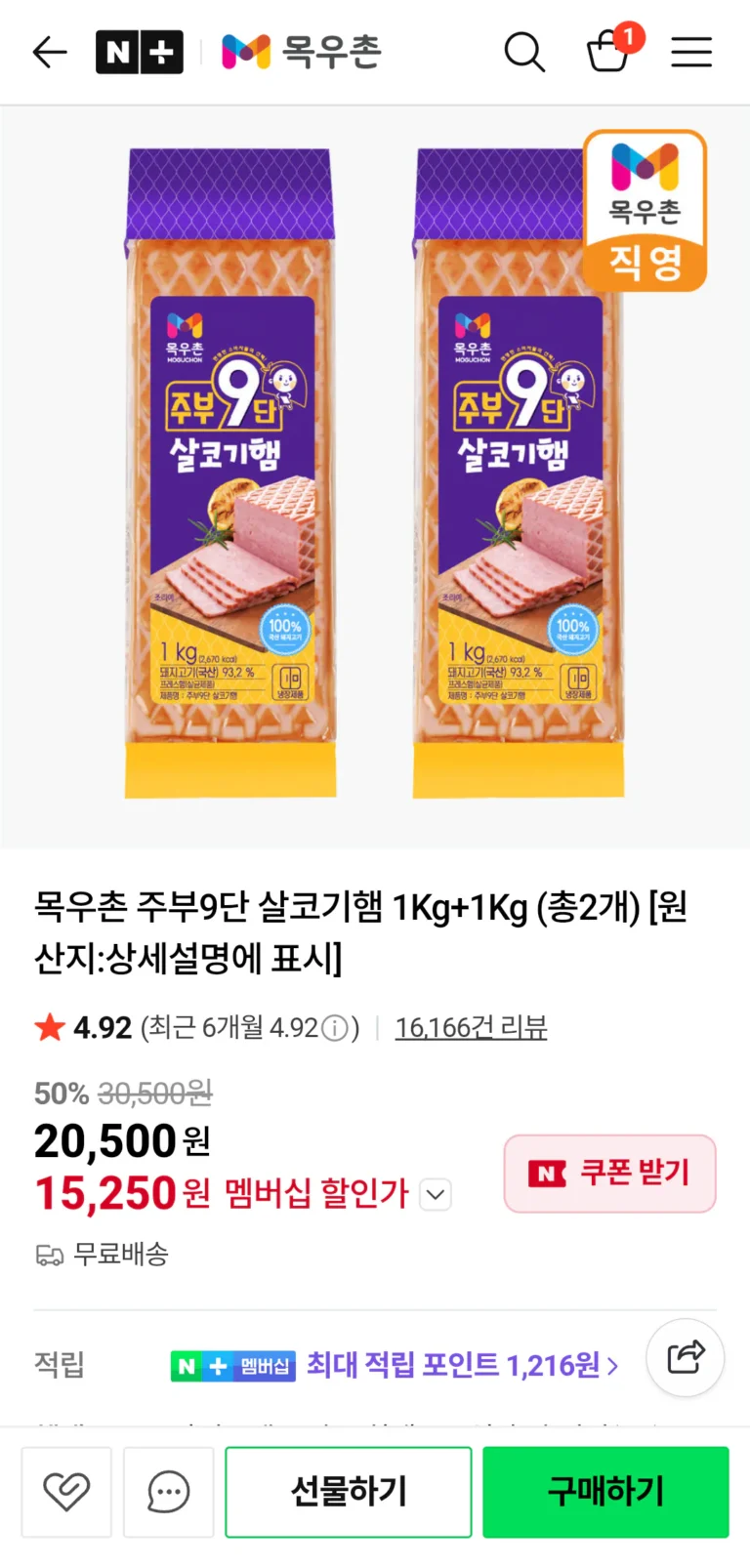The image size is (750, 1568).
Task: Add this product to wishlist
Action: (x=66, y=1492)
